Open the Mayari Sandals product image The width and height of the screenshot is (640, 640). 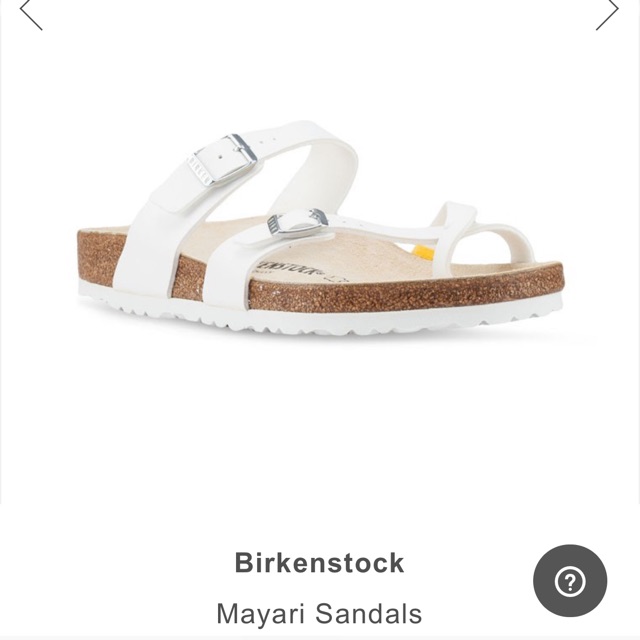320,230
